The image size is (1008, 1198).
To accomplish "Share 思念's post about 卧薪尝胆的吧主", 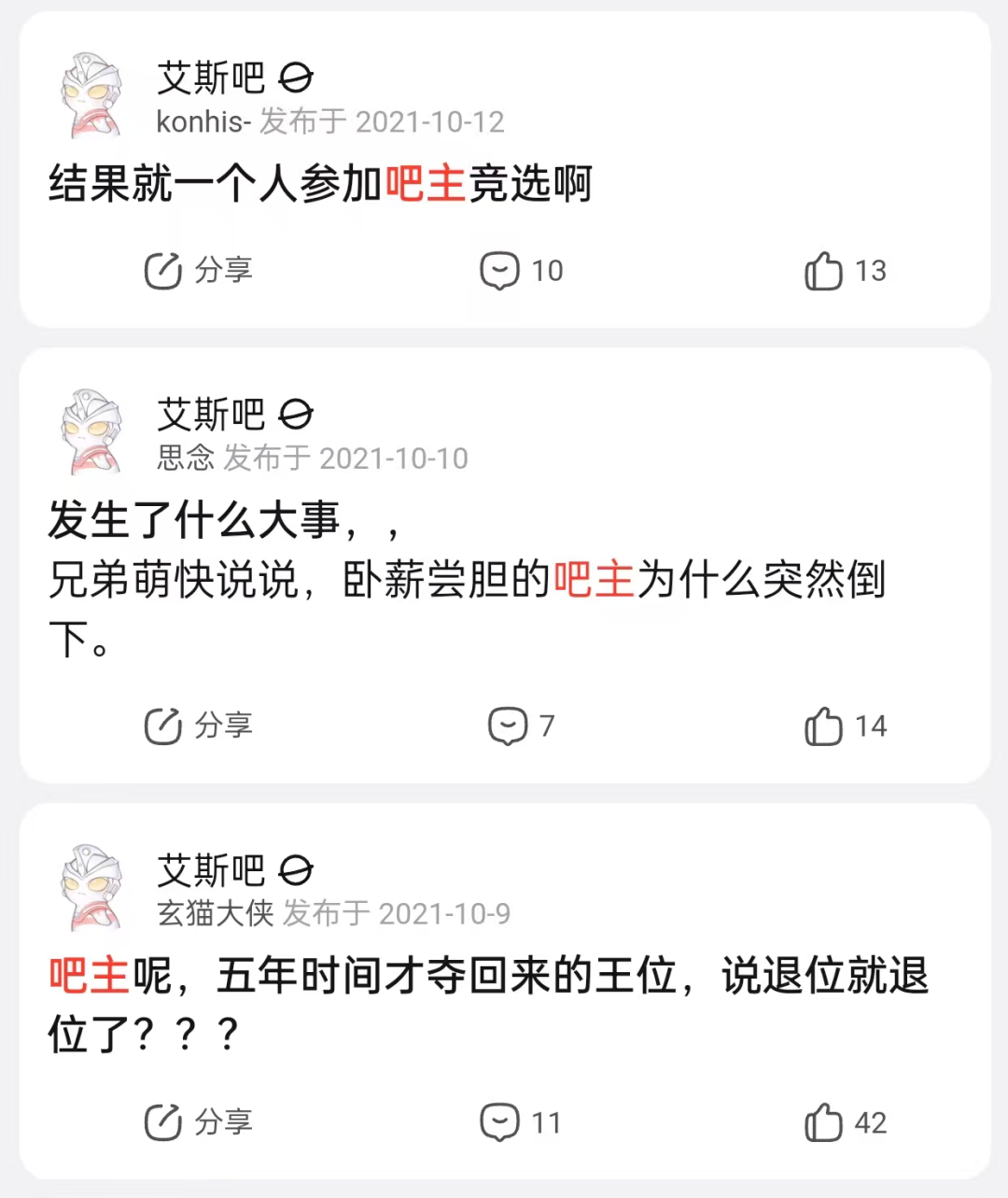I will click(x=198, y=726).
